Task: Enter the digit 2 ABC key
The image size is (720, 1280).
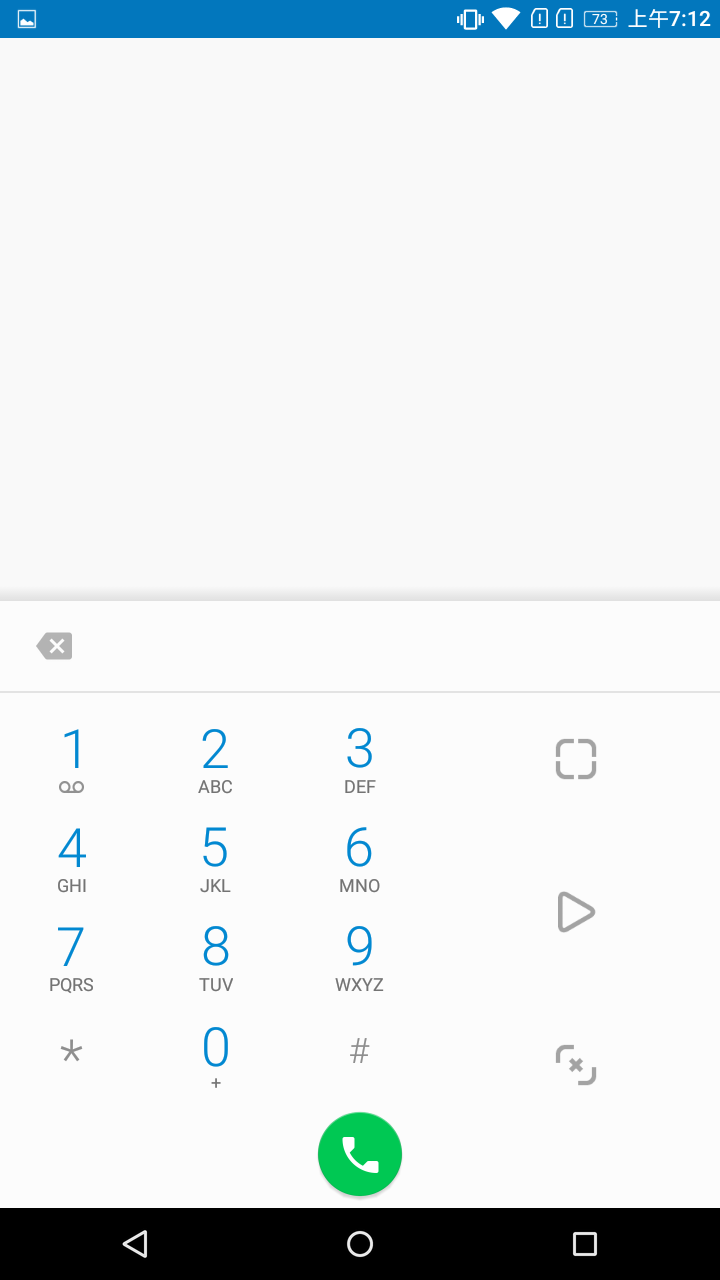Action: (215, 760)
